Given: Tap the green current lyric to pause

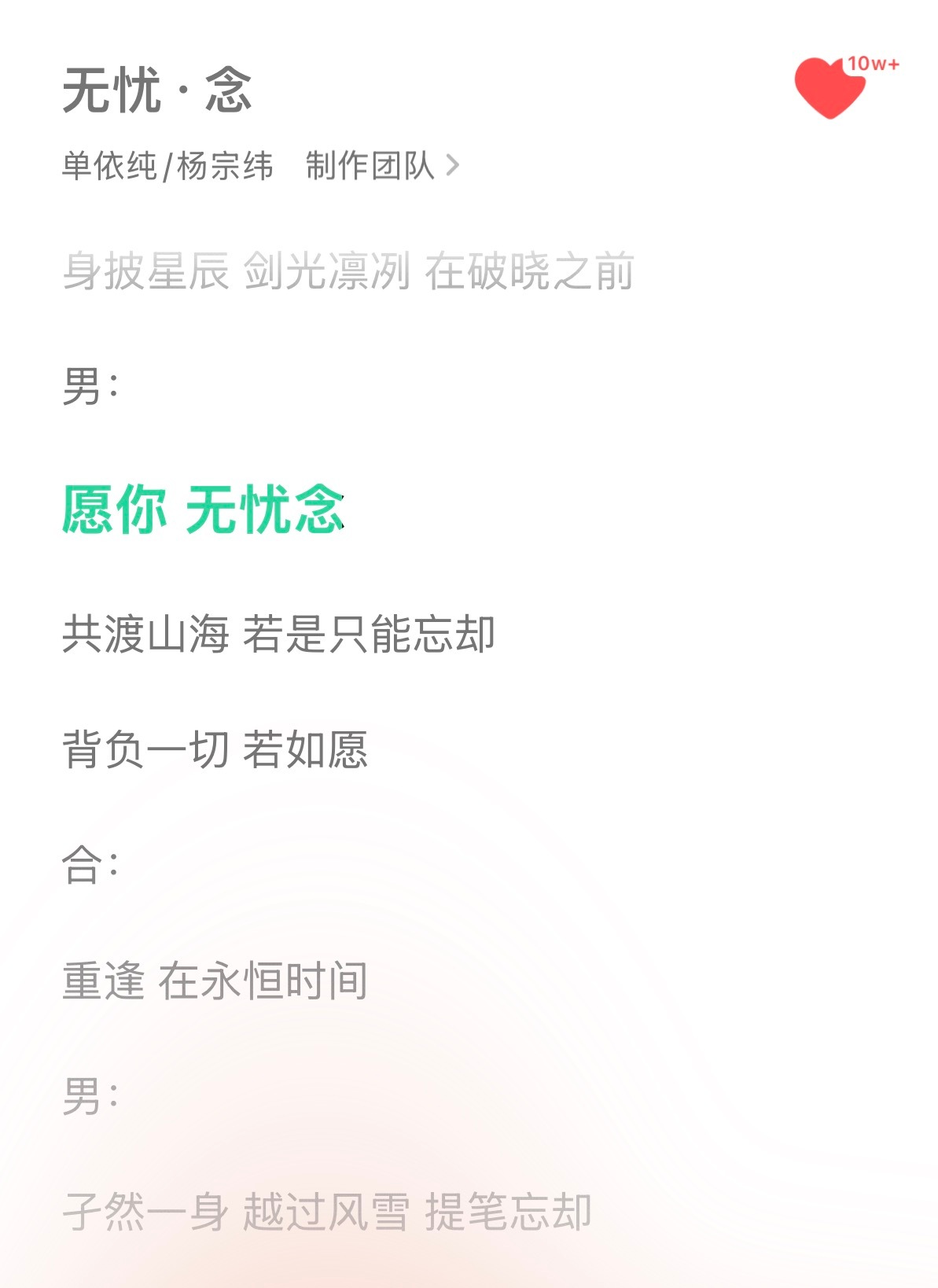Looking at the screenshot, I should (204, 510).
